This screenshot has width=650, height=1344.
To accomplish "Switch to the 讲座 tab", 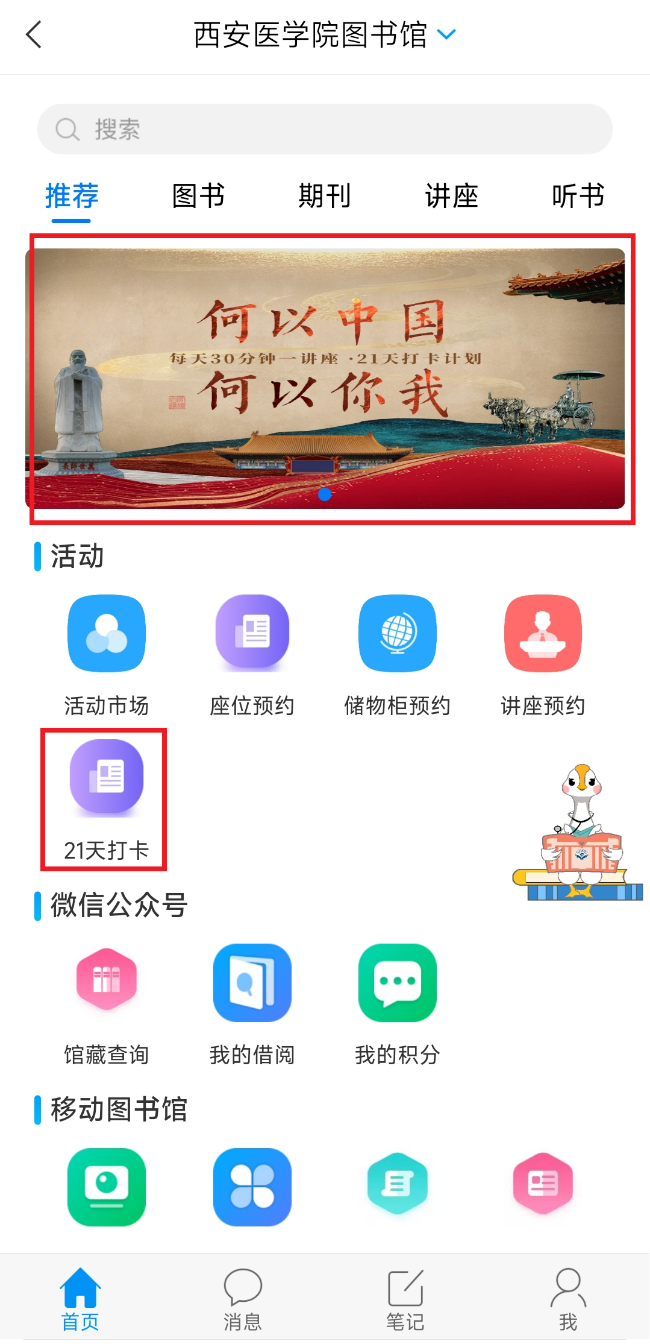I will coord(451,196).
